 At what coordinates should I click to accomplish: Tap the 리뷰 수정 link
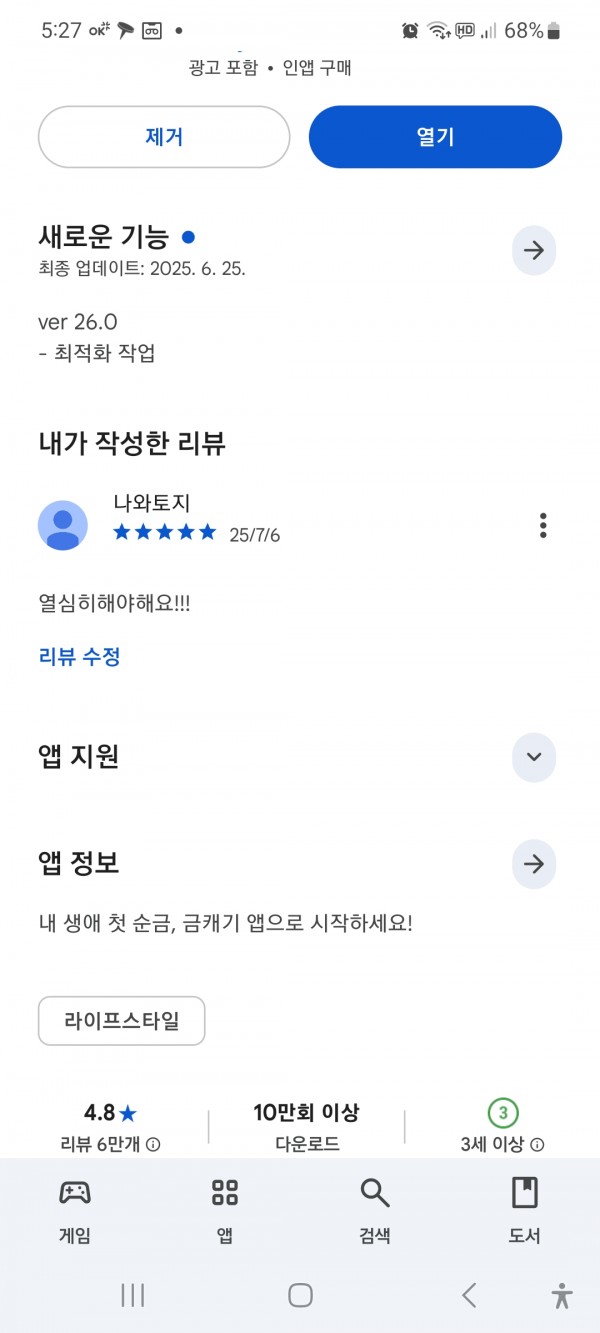tap(79, 657)
